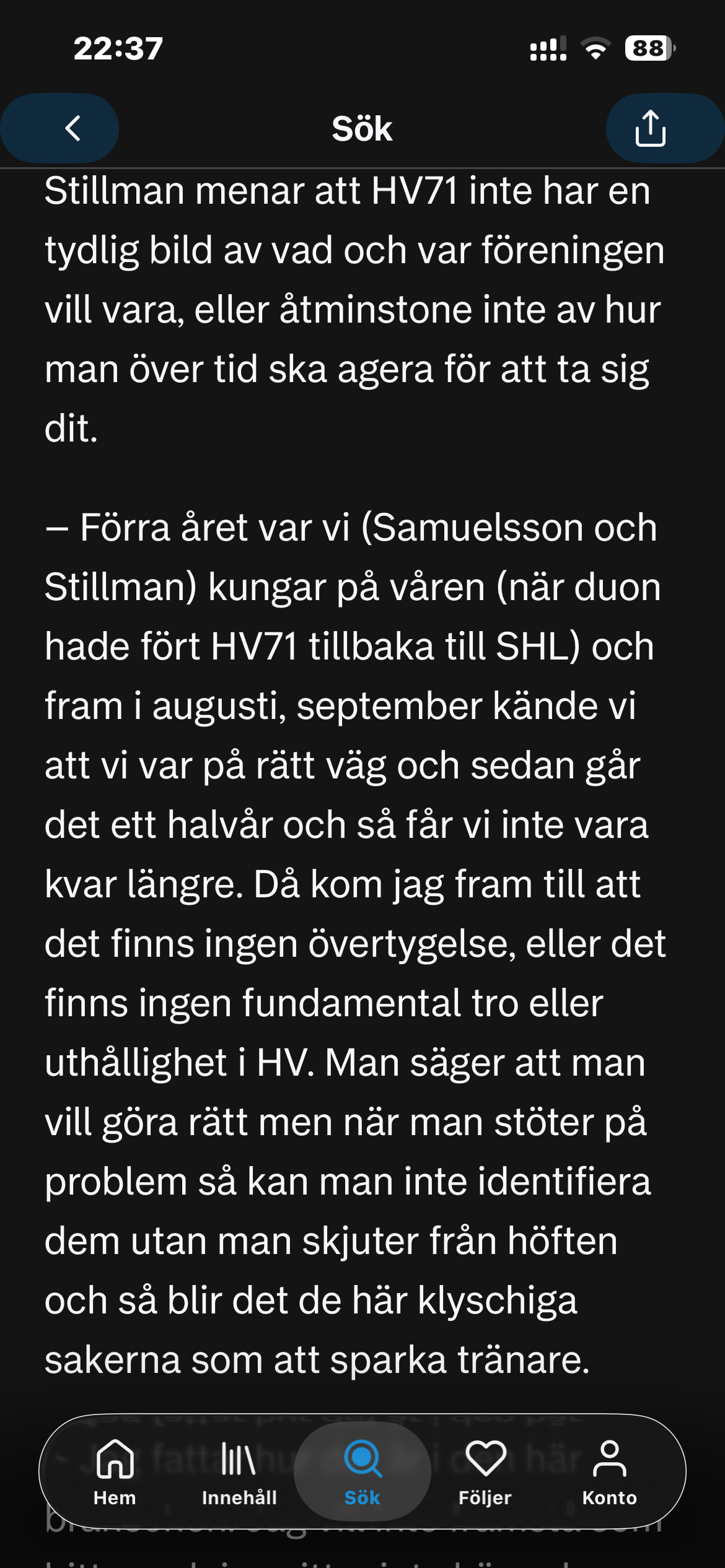
Task: Open the Konto tab
Action: 609,1472
